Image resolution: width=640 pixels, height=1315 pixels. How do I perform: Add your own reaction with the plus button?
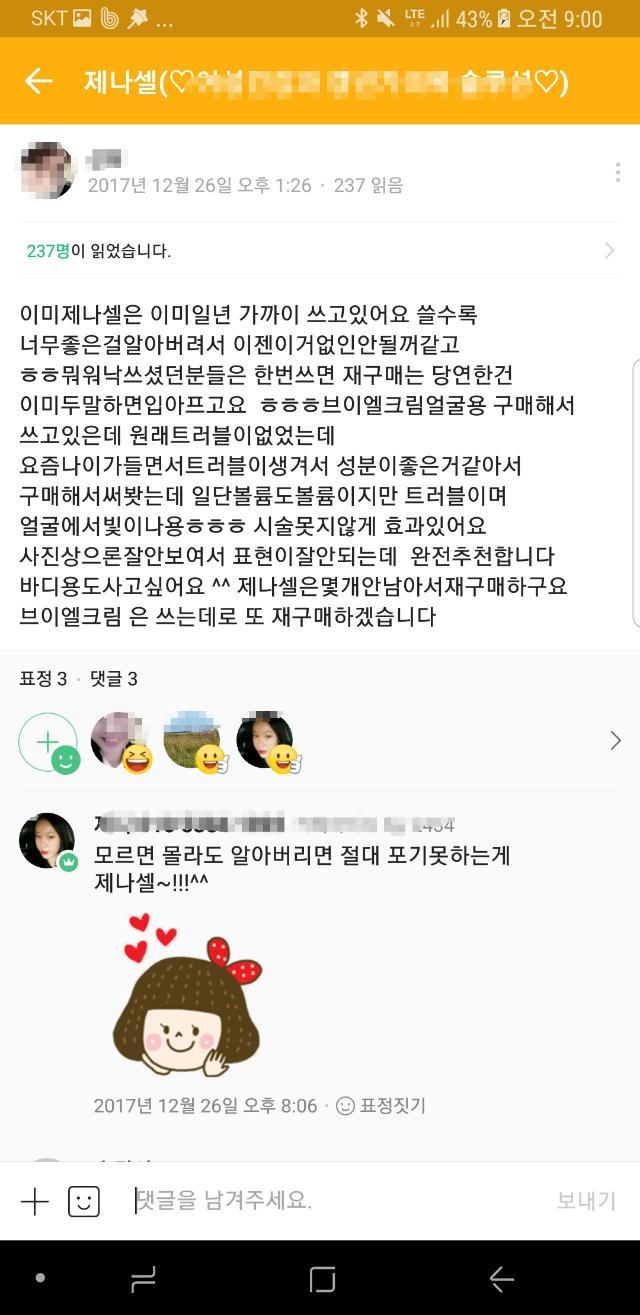48,743
